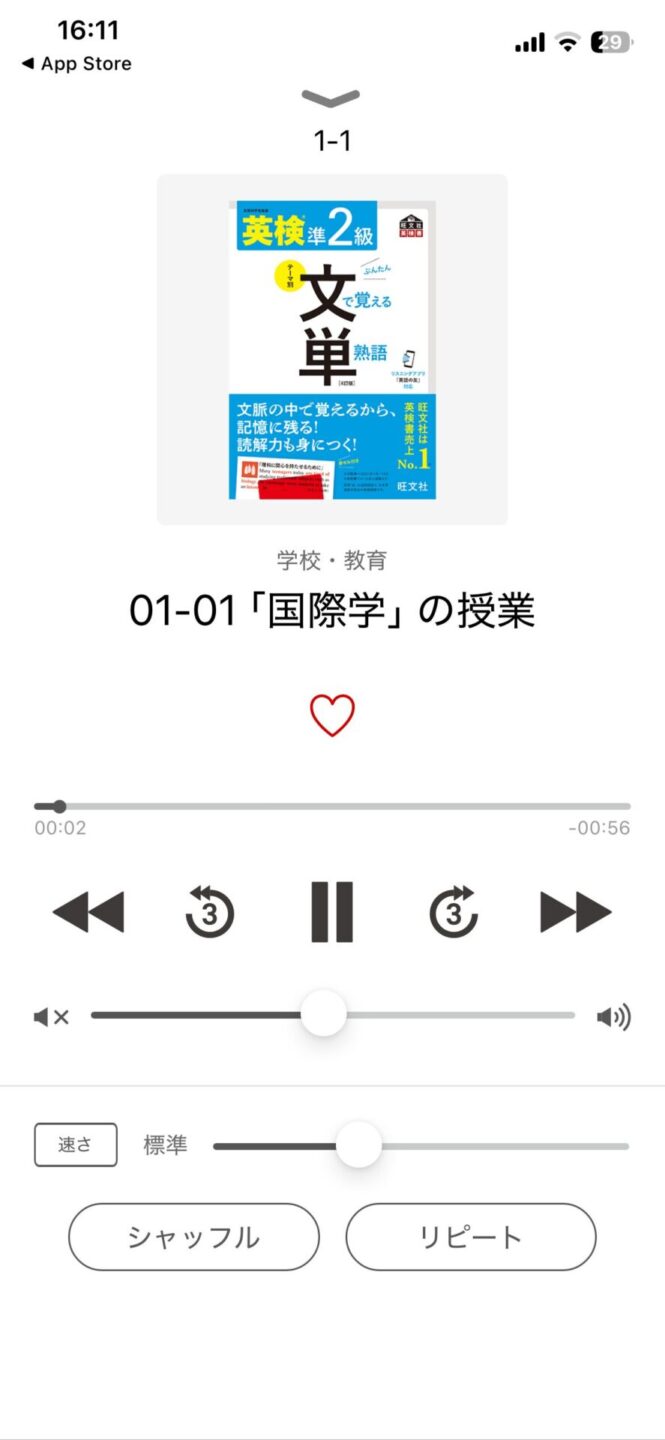The width and height of the screenshot is (665, 1440).
Task: Skip to the previous track
Action: click(88, 912)
